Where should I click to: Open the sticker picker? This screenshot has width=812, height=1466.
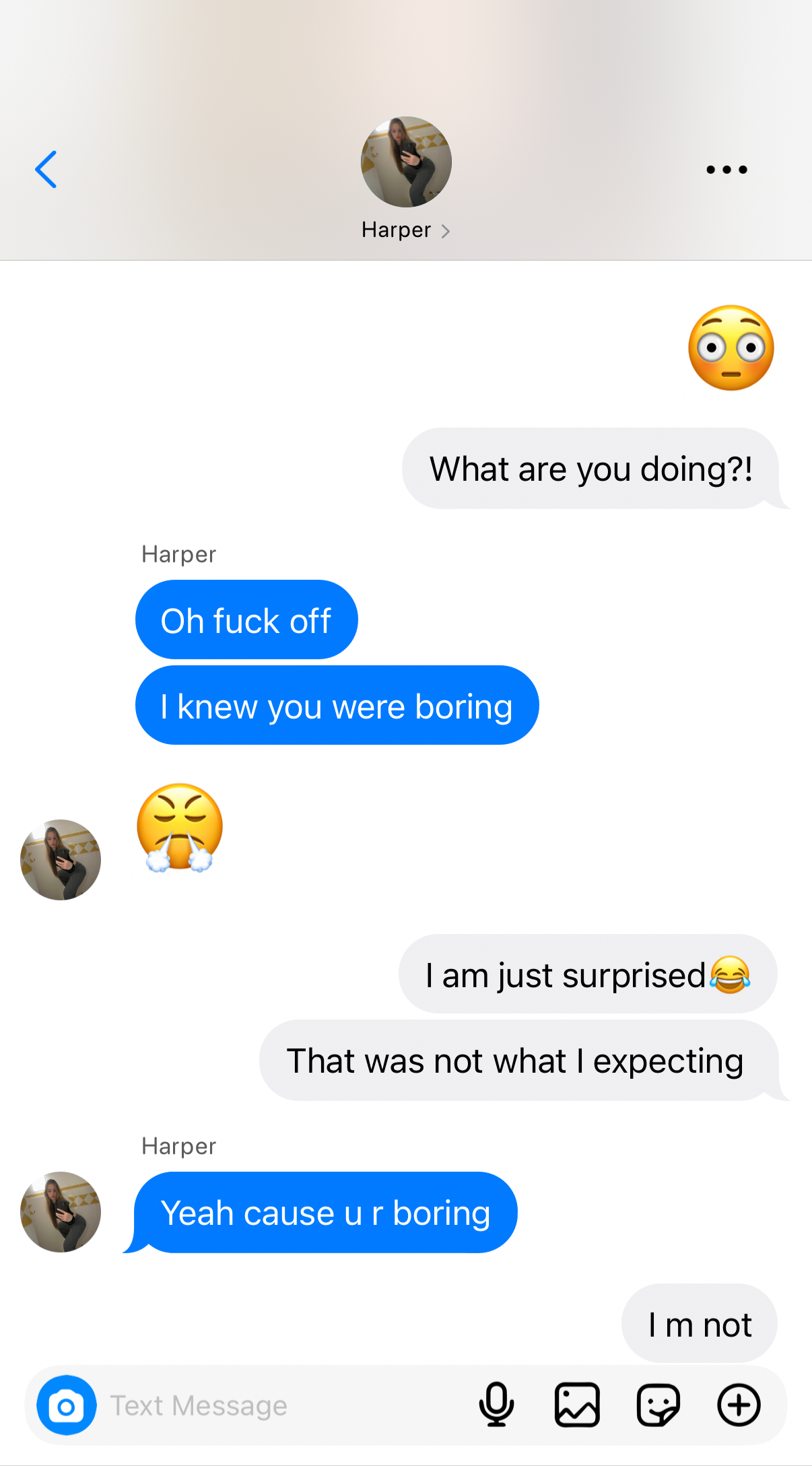click(658, 1405)
